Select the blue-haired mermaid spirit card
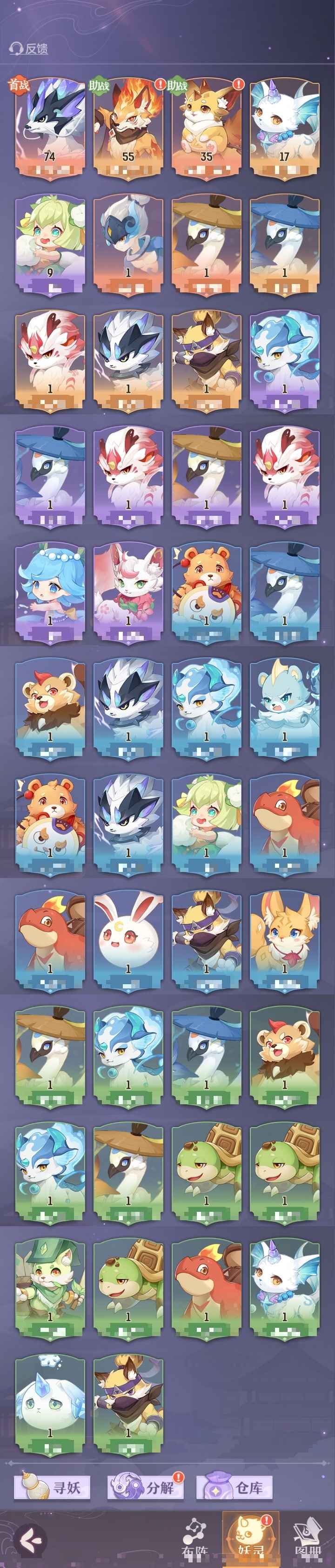The image size is (335, 1568). 50,593
